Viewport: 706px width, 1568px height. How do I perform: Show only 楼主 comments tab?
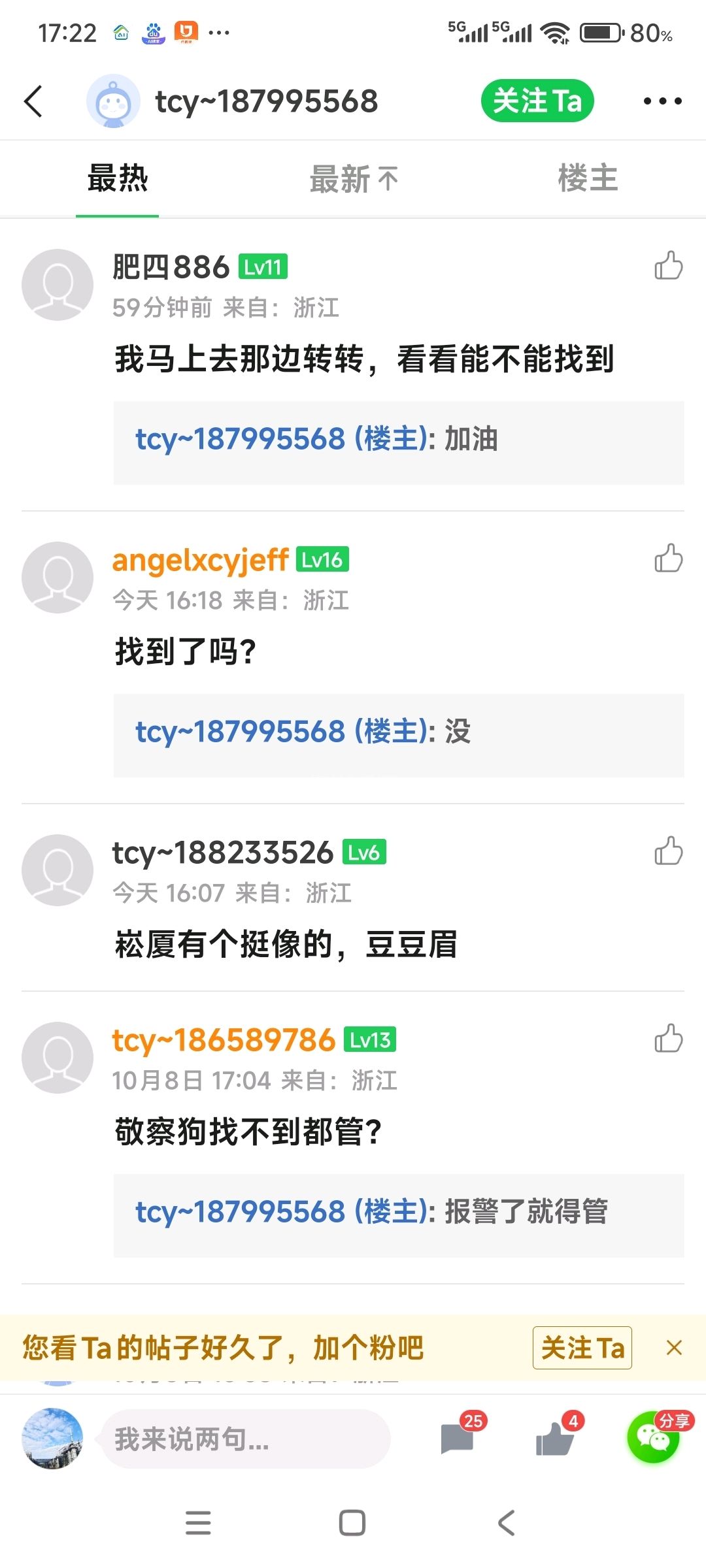pyautogui.click(x=588, y=179)
